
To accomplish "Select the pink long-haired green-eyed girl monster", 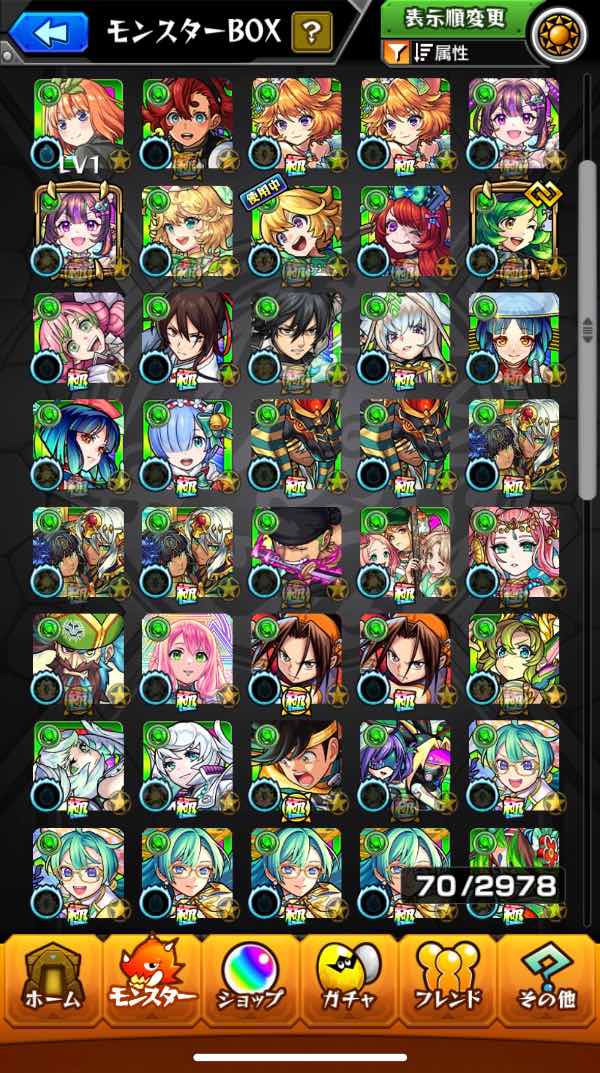I will point(187,659).
